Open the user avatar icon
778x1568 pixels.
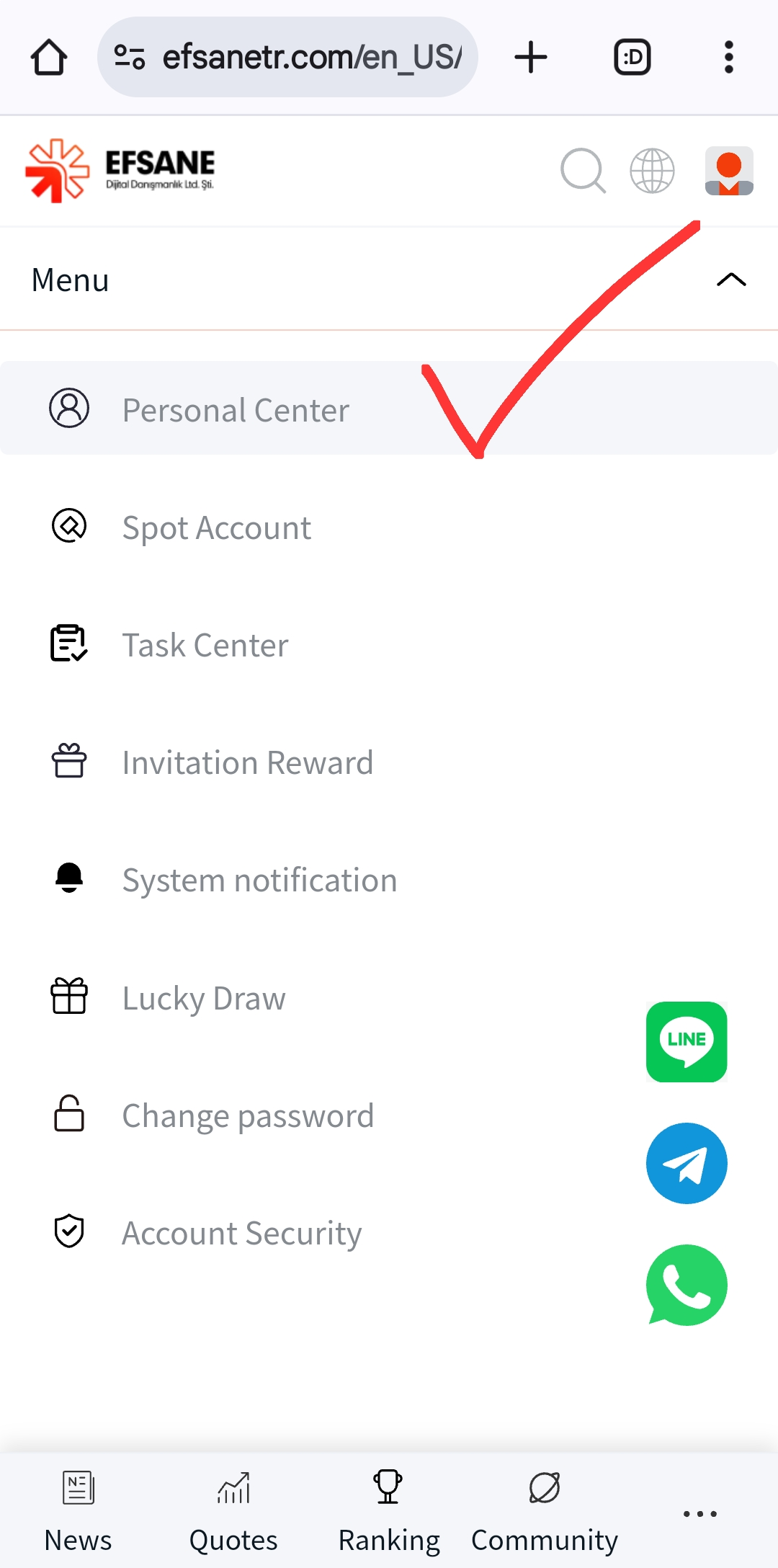tap(728, 171)
